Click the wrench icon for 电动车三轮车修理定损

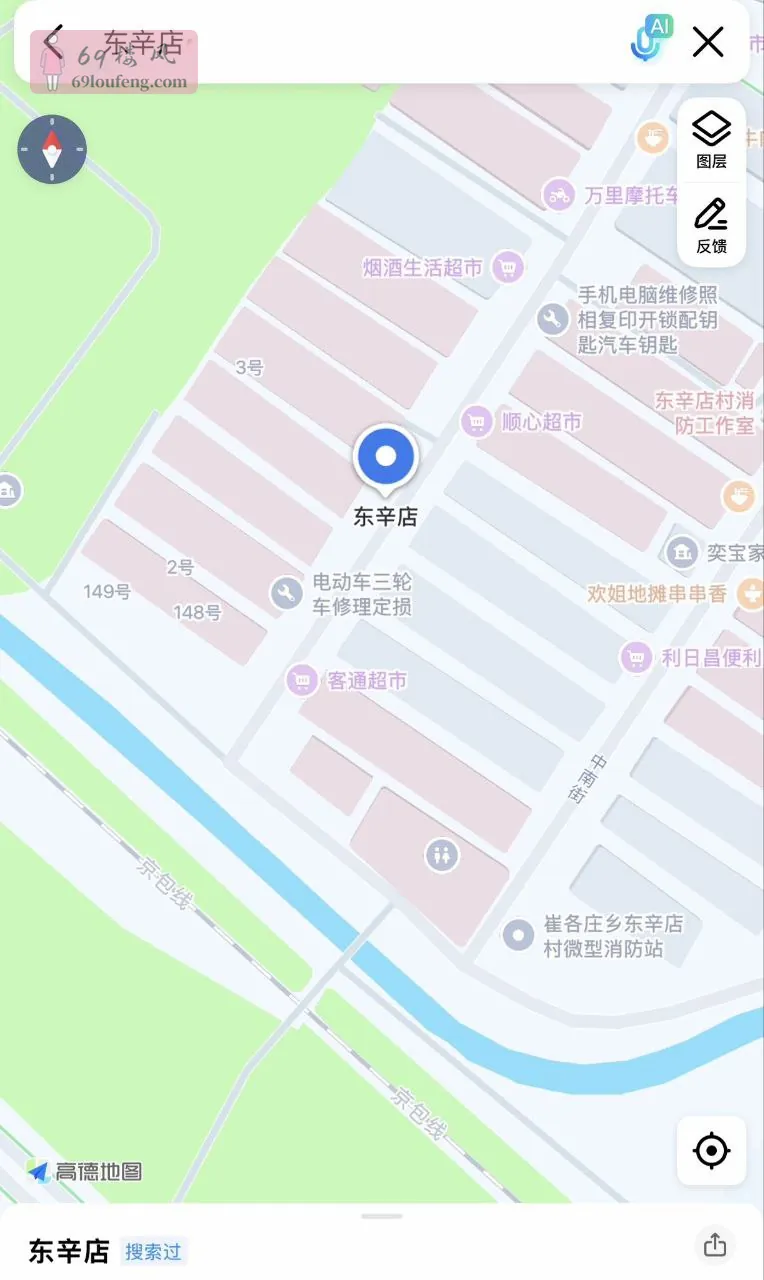(285, 592)
